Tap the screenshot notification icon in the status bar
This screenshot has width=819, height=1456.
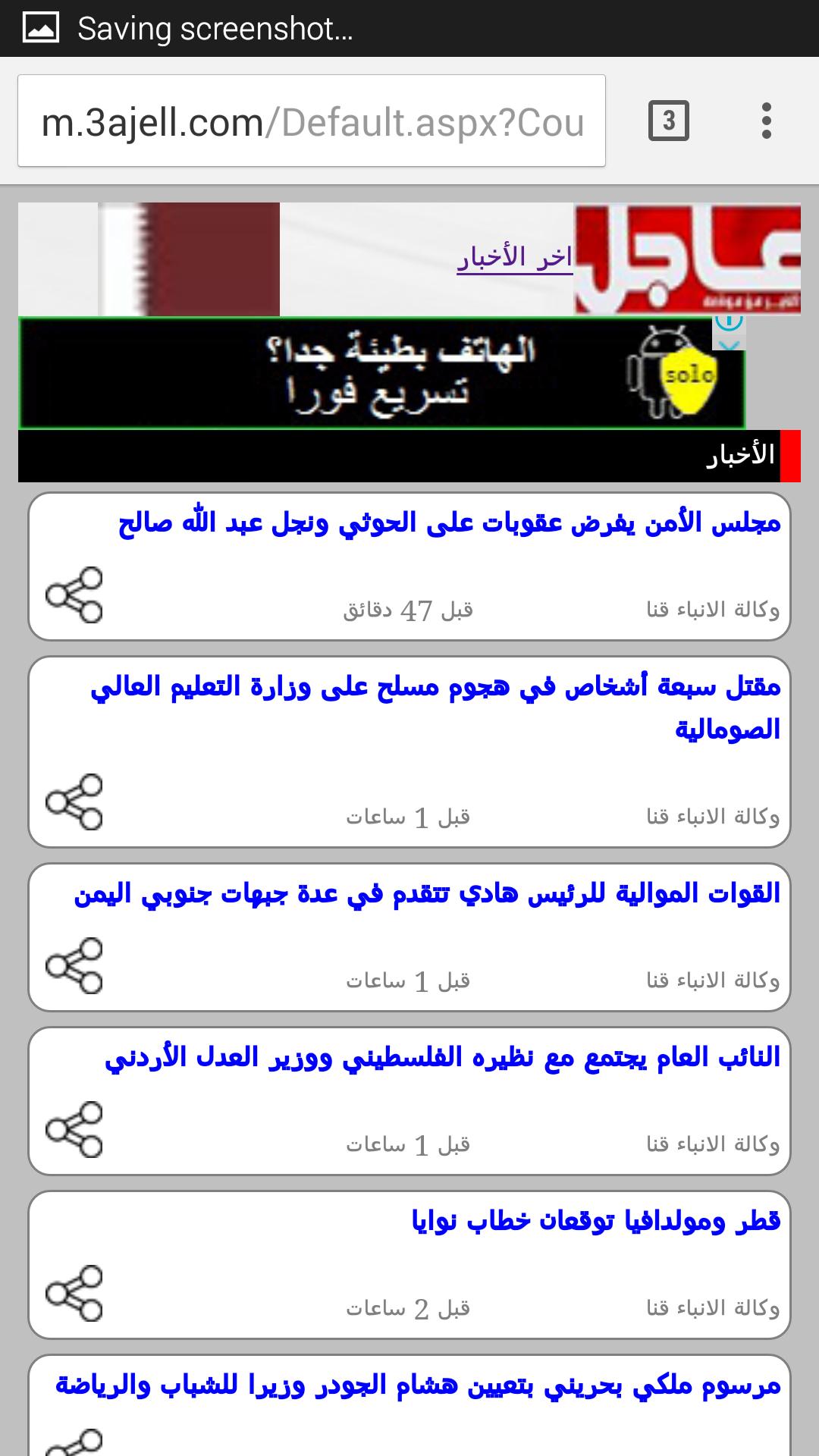coord(42,29)
